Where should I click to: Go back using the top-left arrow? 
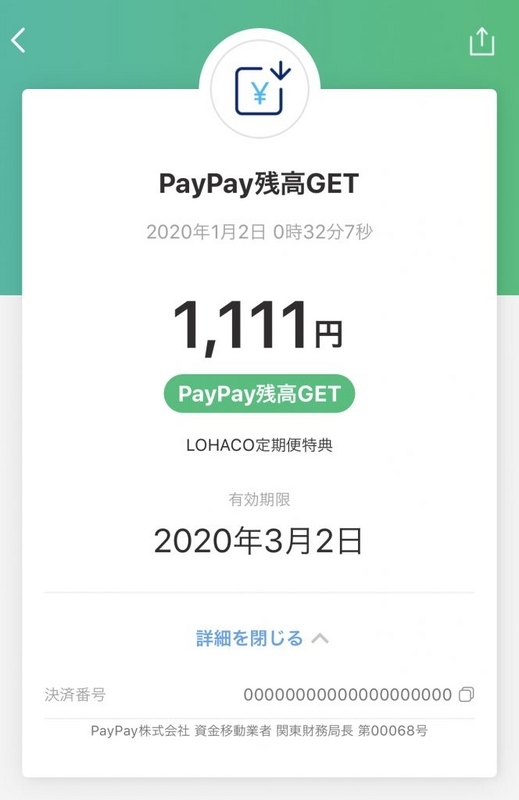[x=18, y=41]
